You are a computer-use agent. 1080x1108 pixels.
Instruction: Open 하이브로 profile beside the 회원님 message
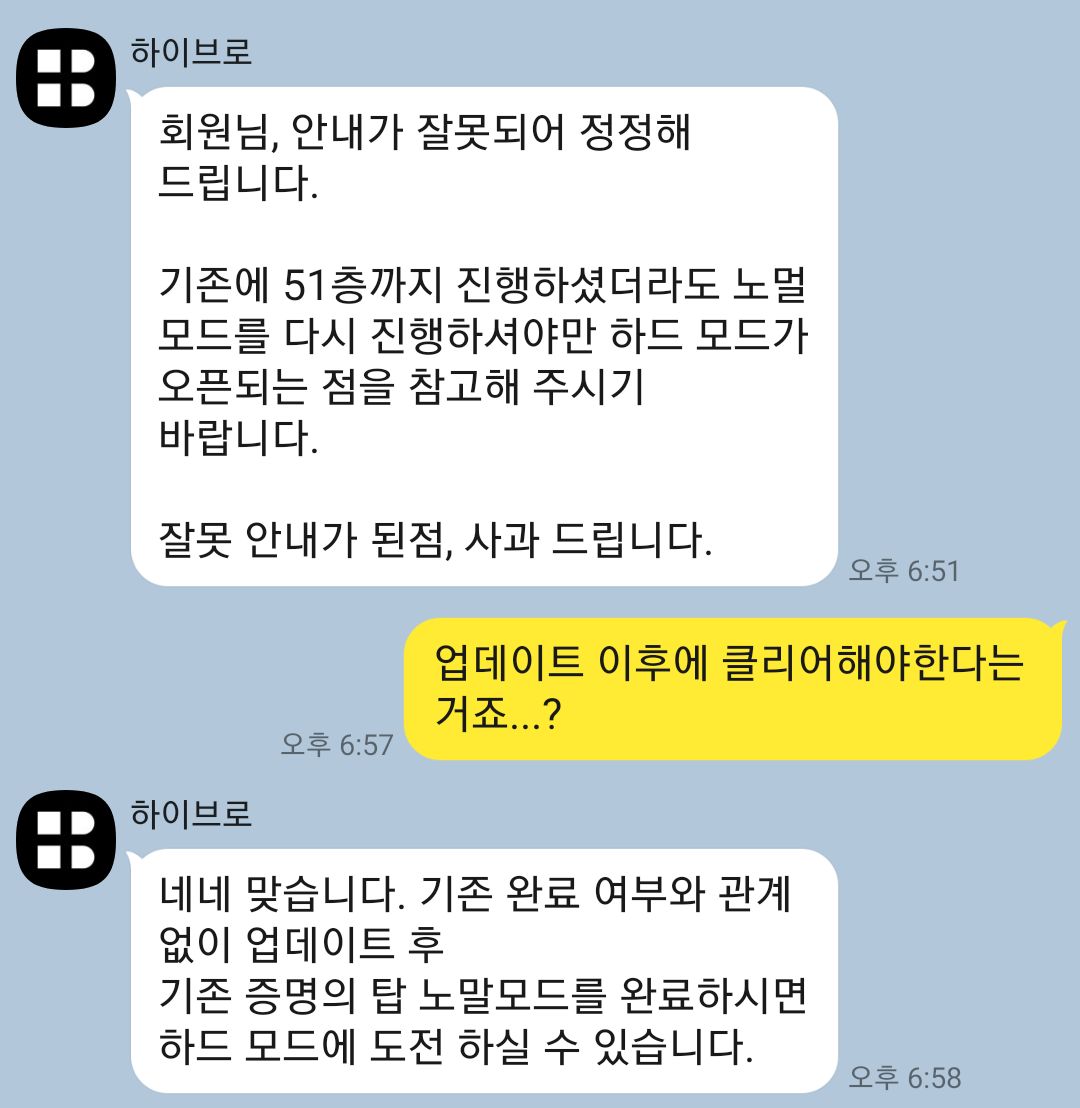[66, 79]
